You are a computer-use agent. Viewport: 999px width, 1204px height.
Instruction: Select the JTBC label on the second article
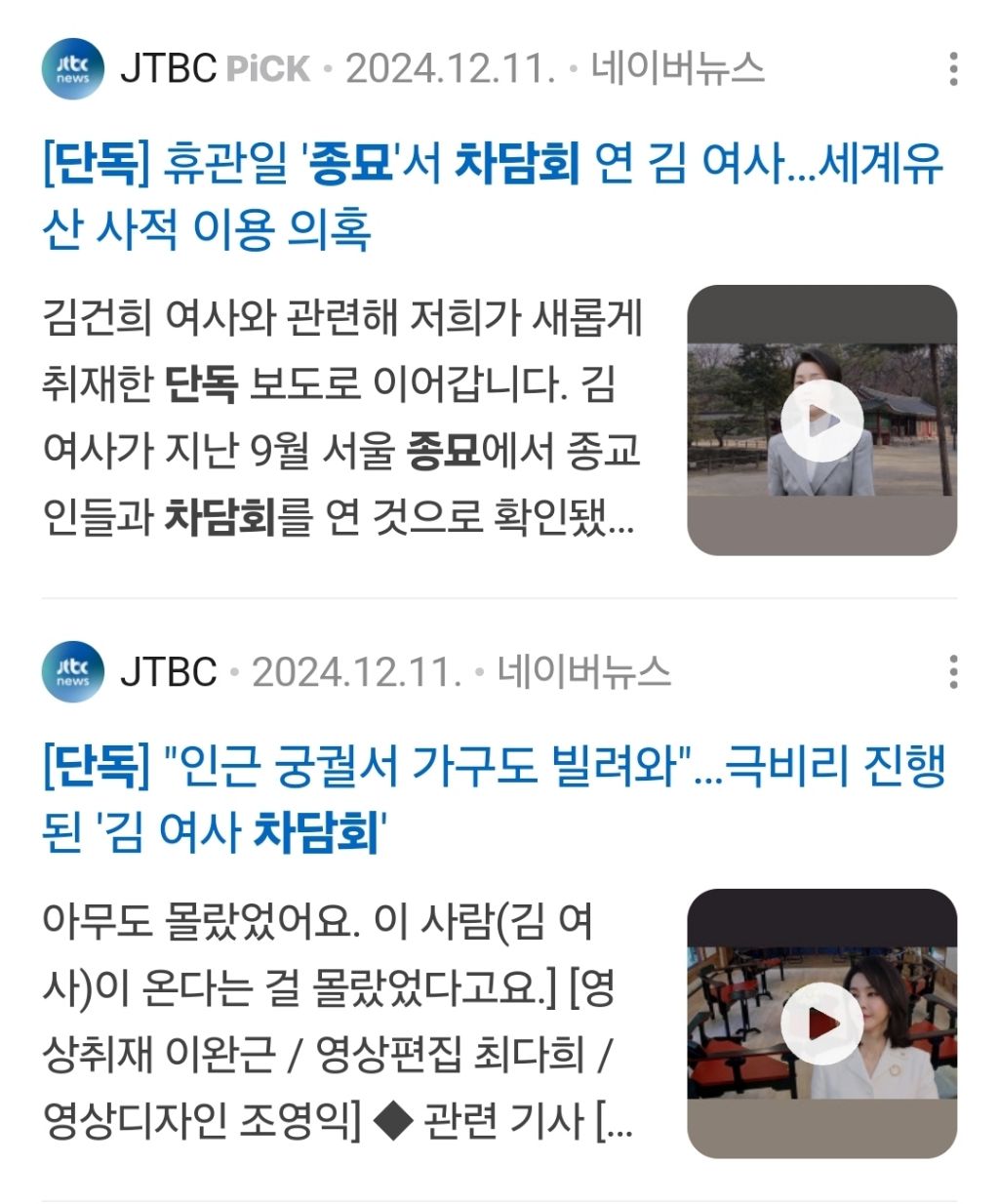point(167,673)
